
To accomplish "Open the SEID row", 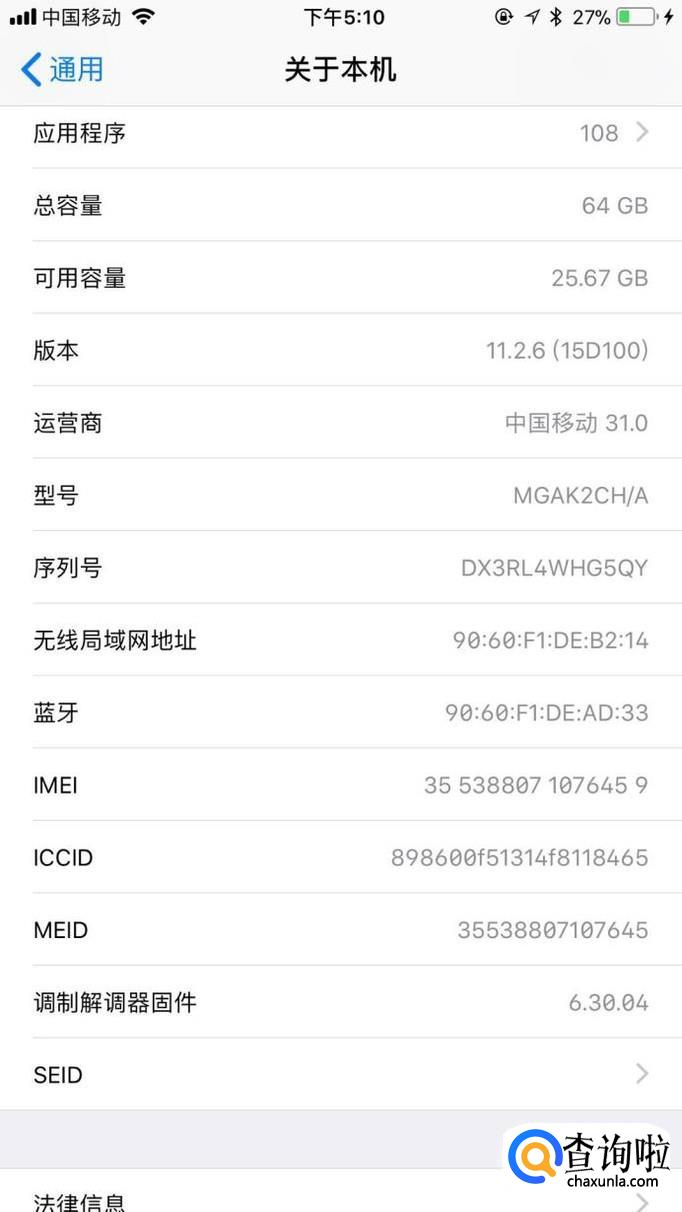I will coord(340,1074).
